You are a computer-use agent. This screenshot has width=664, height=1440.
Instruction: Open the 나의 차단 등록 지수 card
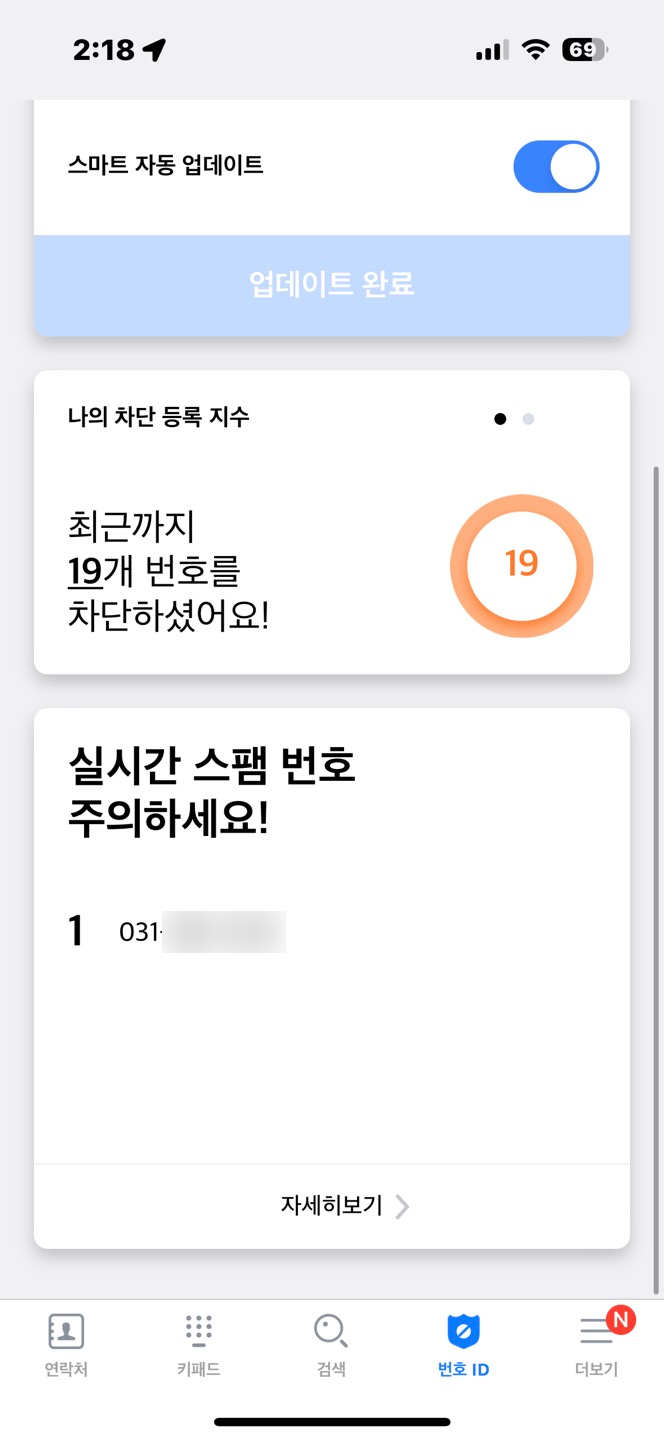332,522
